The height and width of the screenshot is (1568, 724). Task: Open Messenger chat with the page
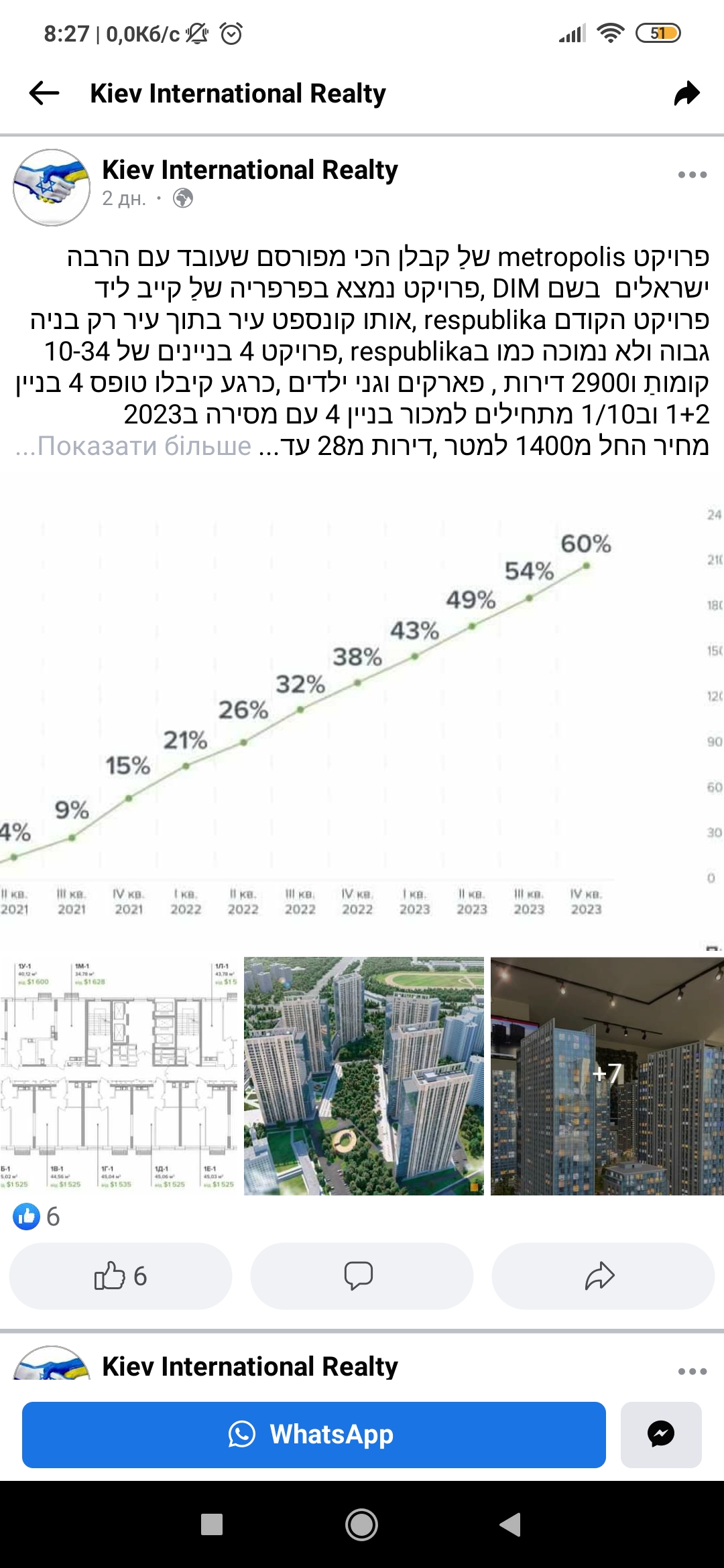coord(661,1435)
